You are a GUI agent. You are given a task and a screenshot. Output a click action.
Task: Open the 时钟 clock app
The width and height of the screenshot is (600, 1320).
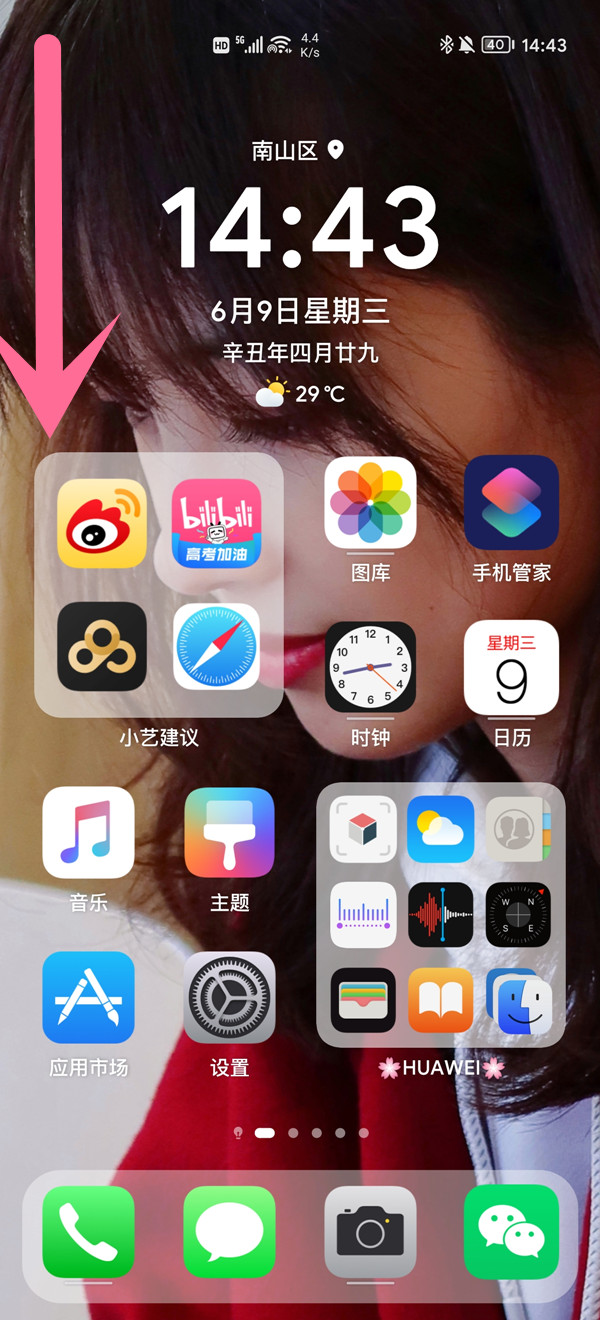(x=371, y=667)
